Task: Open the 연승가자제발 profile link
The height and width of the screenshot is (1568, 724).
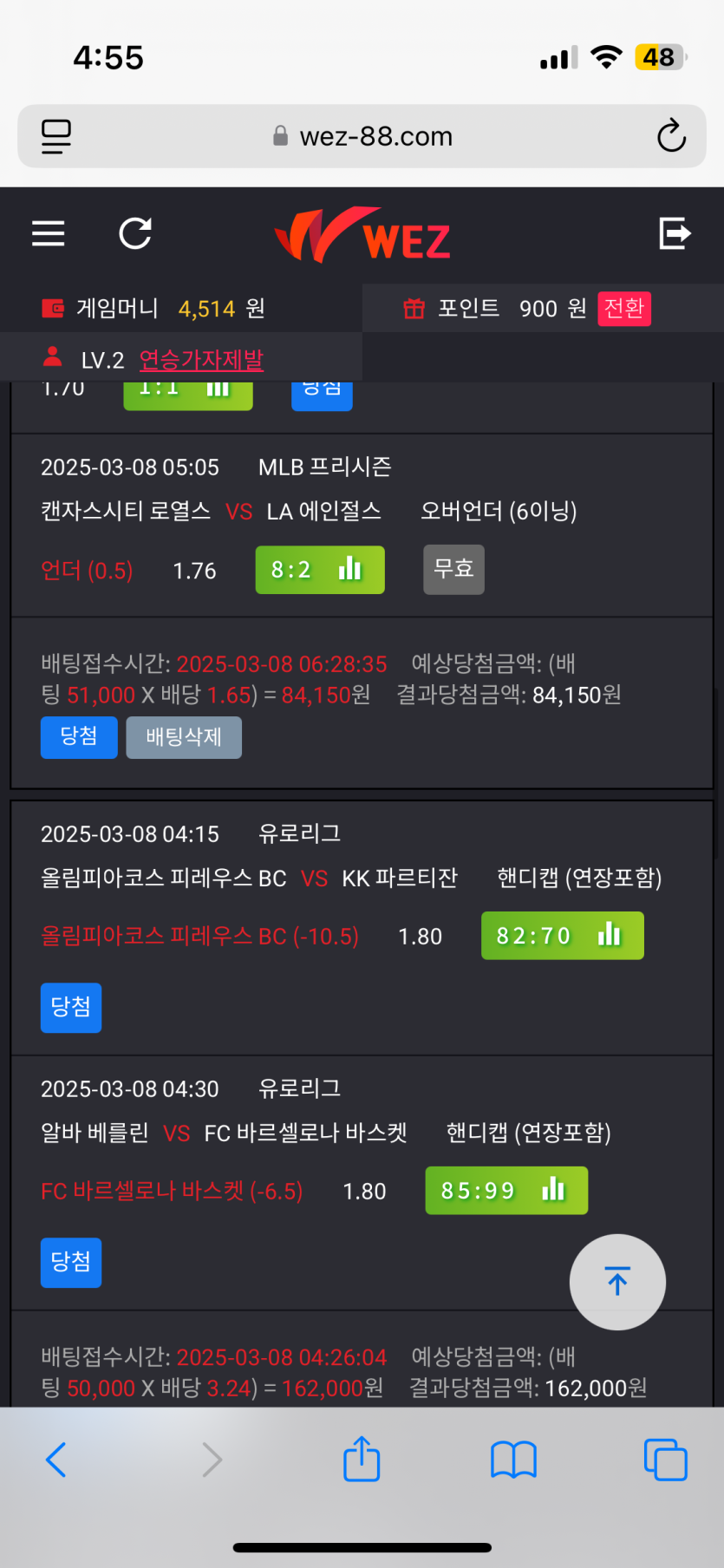Action: pos(201,359)
